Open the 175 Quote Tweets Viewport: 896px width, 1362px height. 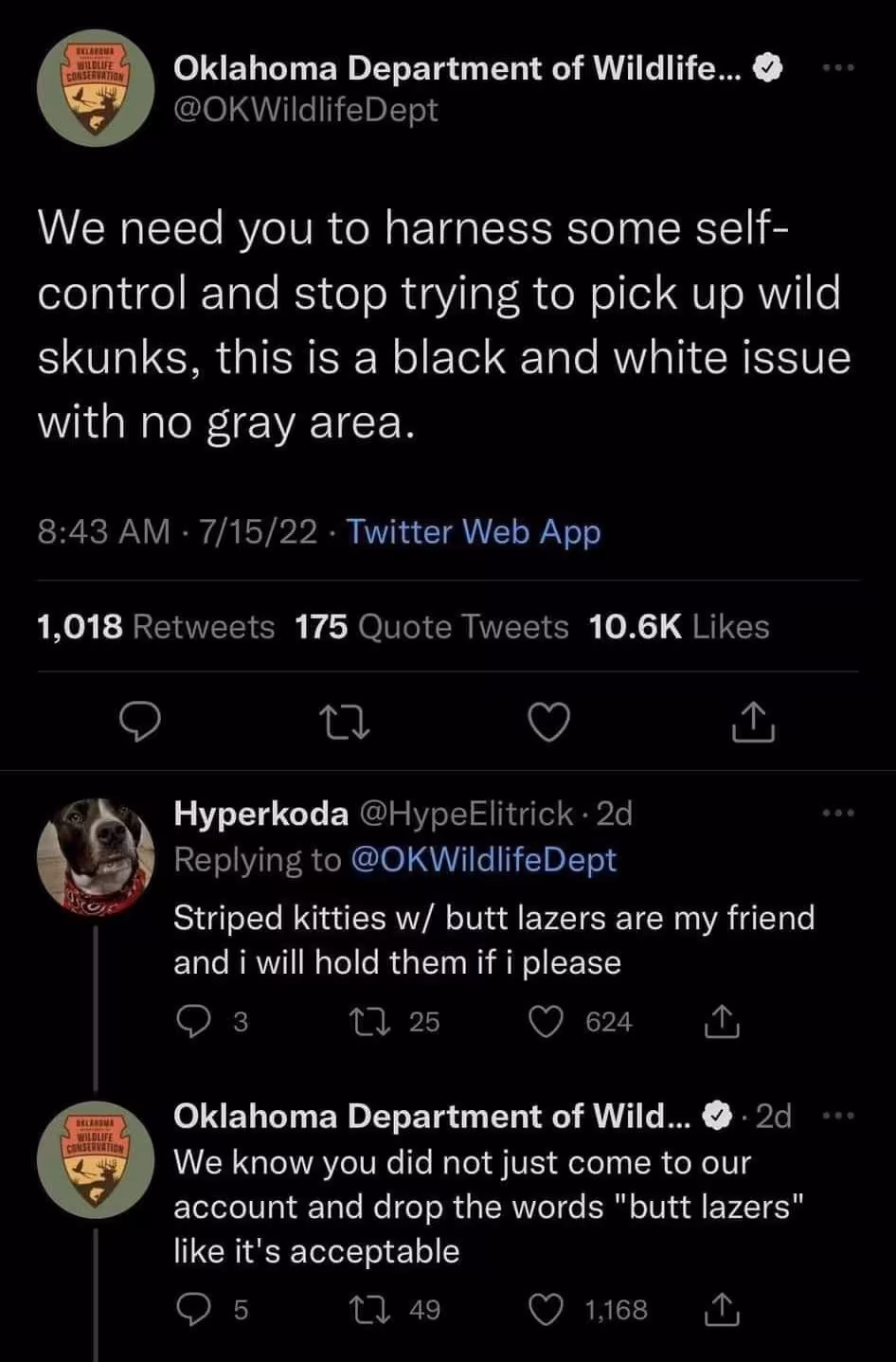point(431,626)
